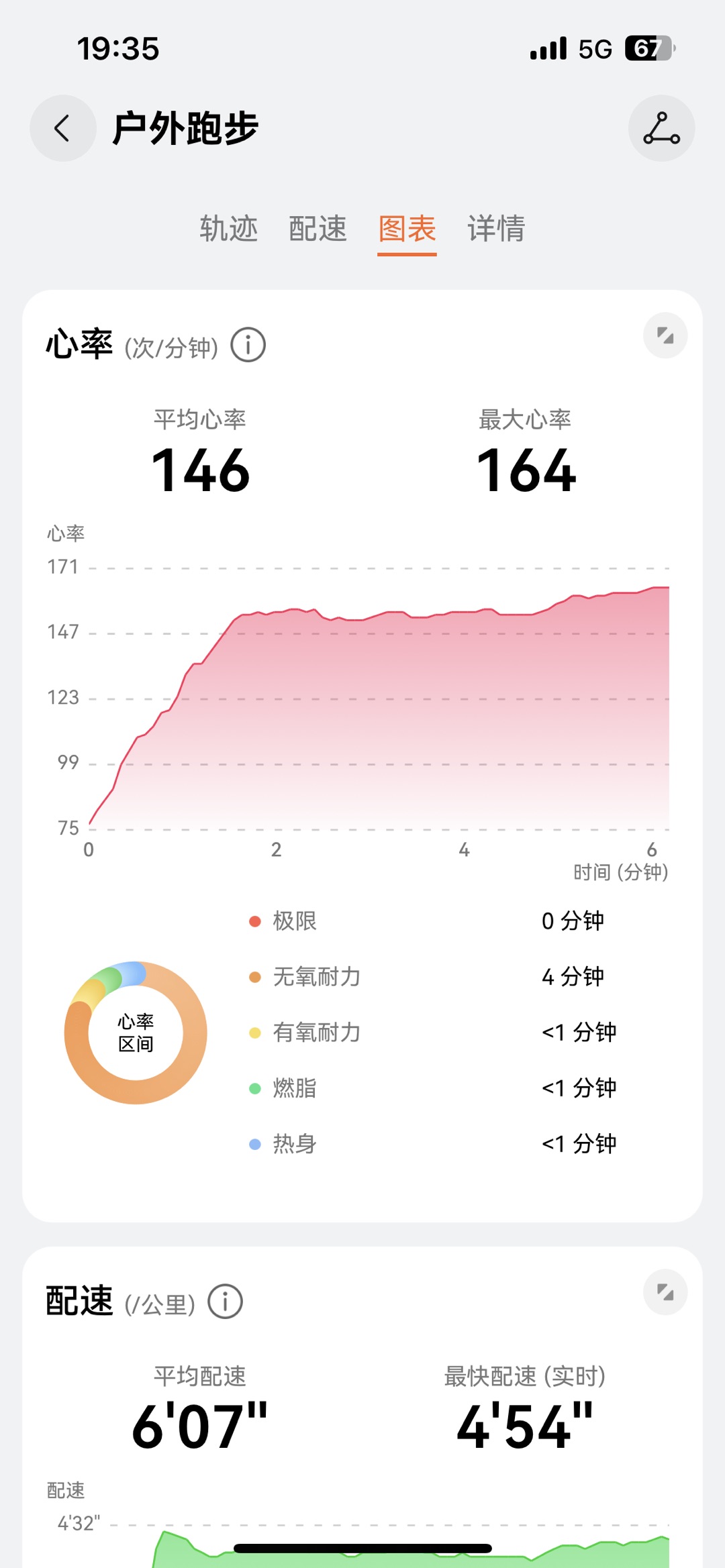Go back from the 户外跑步 screen
The width and height of the screenshot is (725, 1568).
pos(62,128)
